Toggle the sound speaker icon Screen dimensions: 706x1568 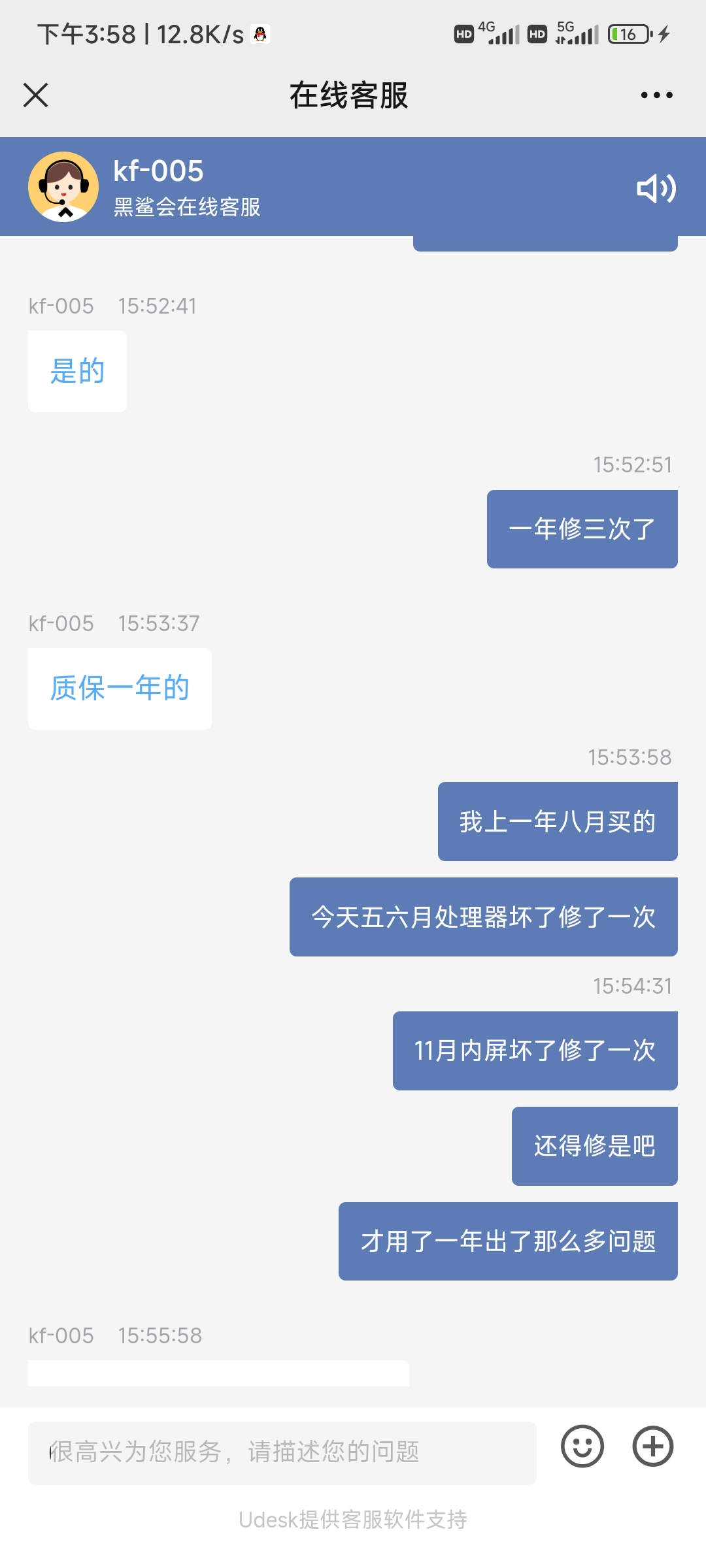coord(656,189)
